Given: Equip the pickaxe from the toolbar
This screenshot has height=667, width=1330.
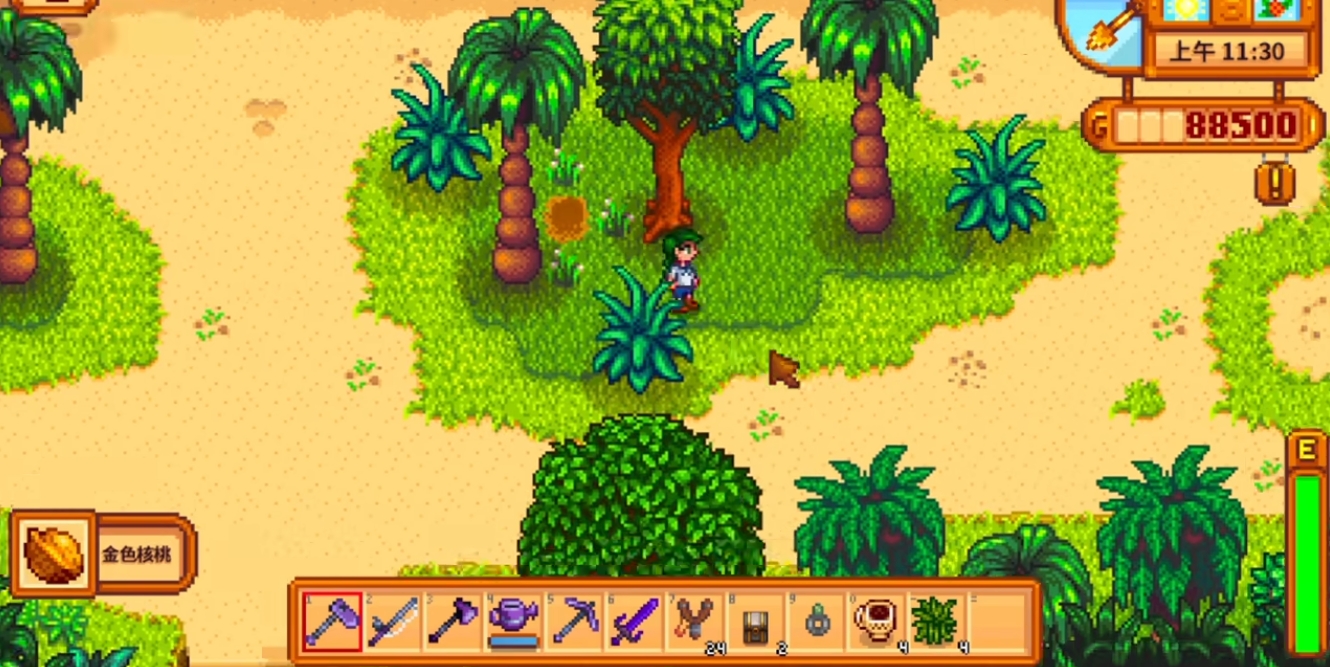Looking at the screenshot, I should [x=575, y=620].
